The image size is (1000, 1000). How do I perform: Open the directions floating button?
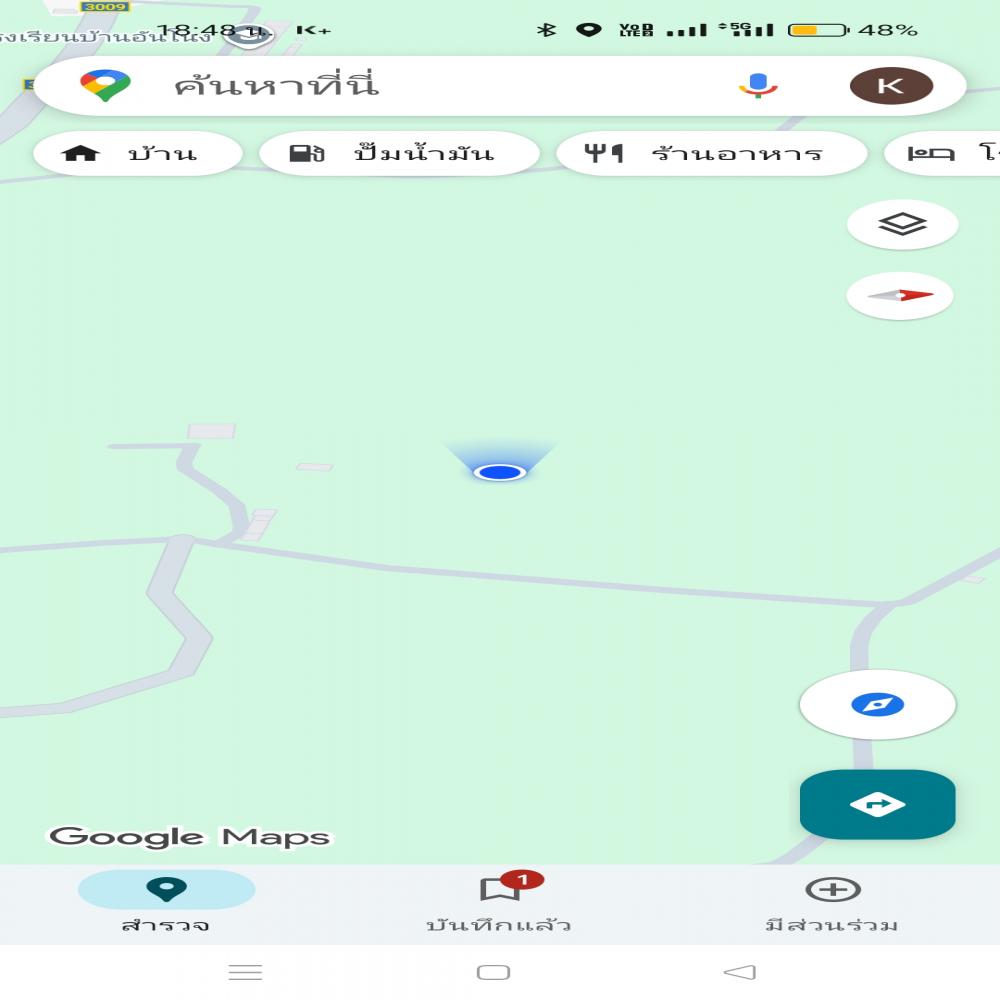coord(877,804)
